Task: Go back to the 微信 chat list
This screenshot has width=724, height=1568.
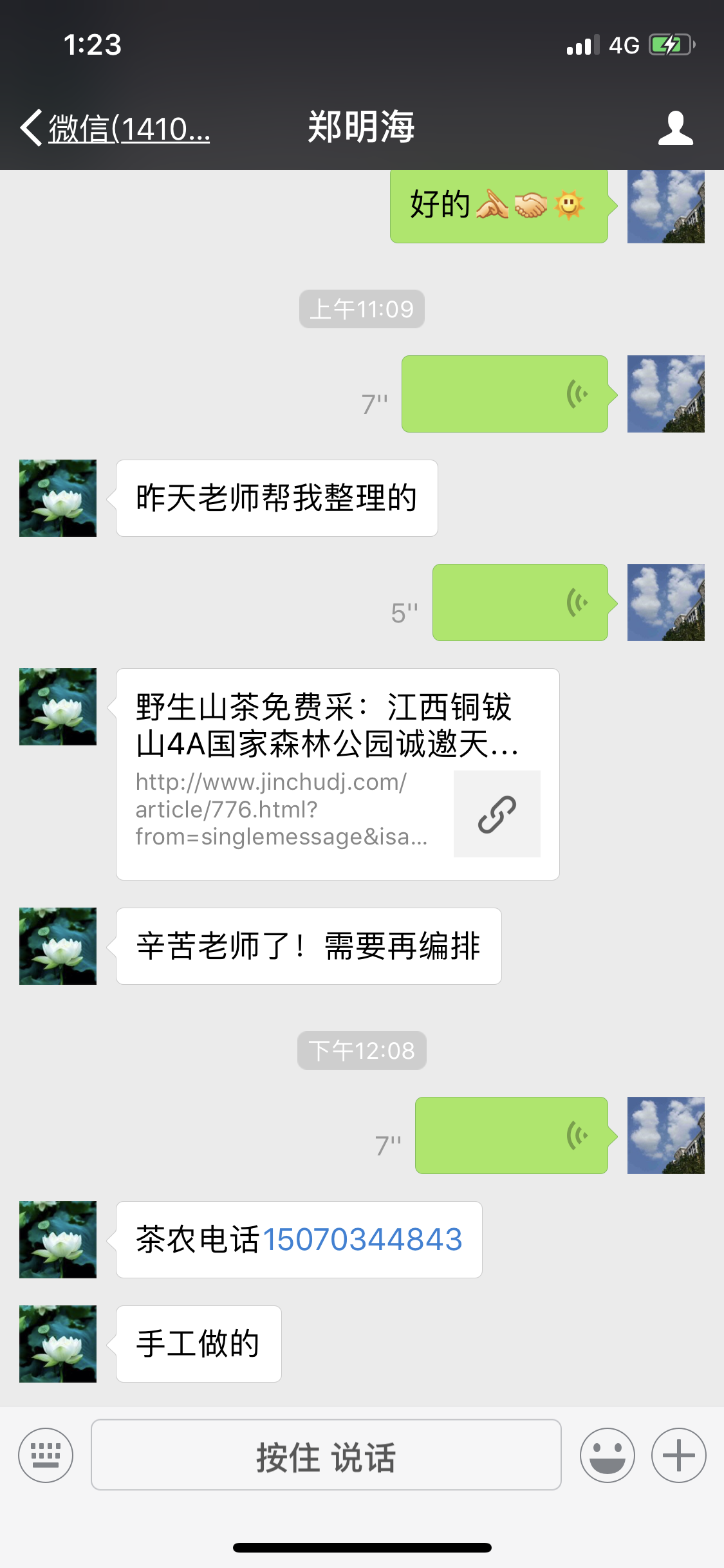Action: click(116, 128)
